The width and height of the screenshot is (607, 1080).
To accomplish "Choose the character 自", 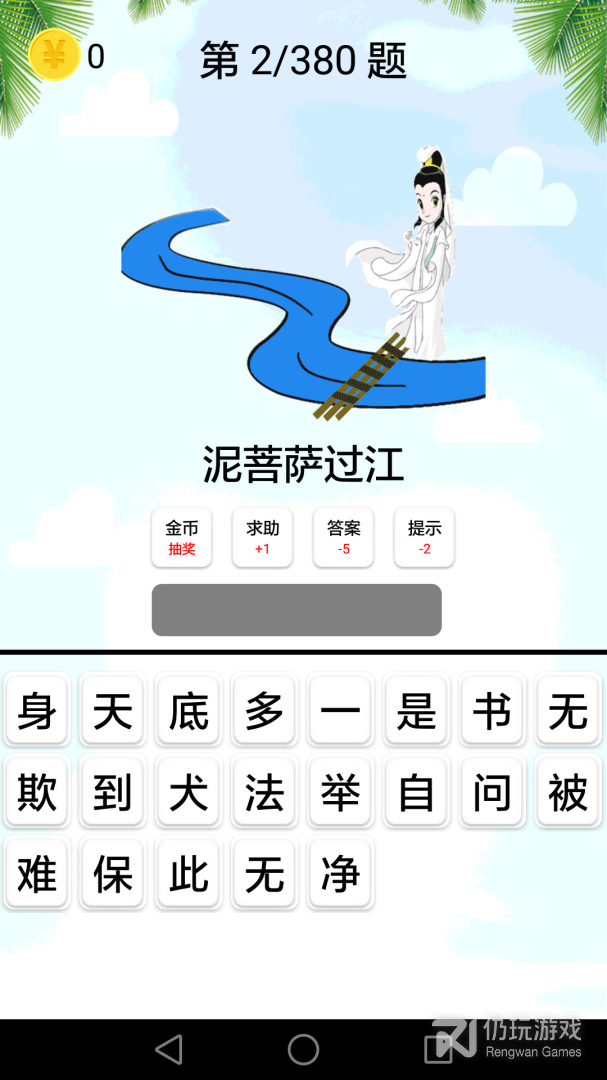I will 417,794.
